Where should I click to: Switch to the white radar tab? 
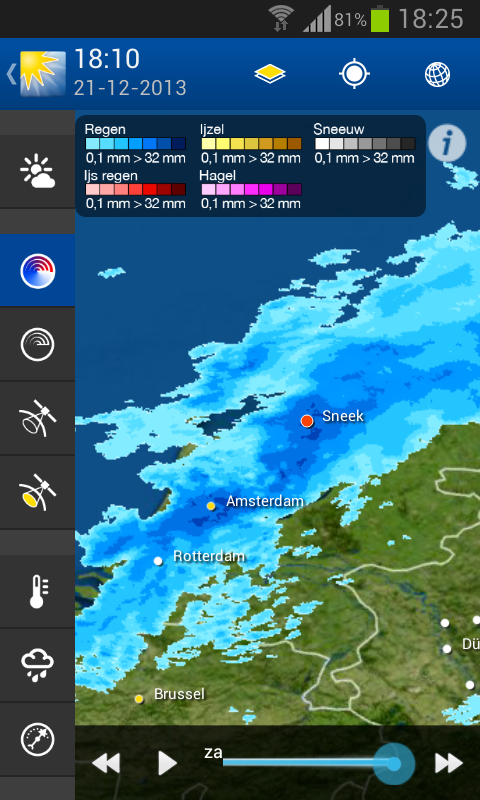coord(37,344)
